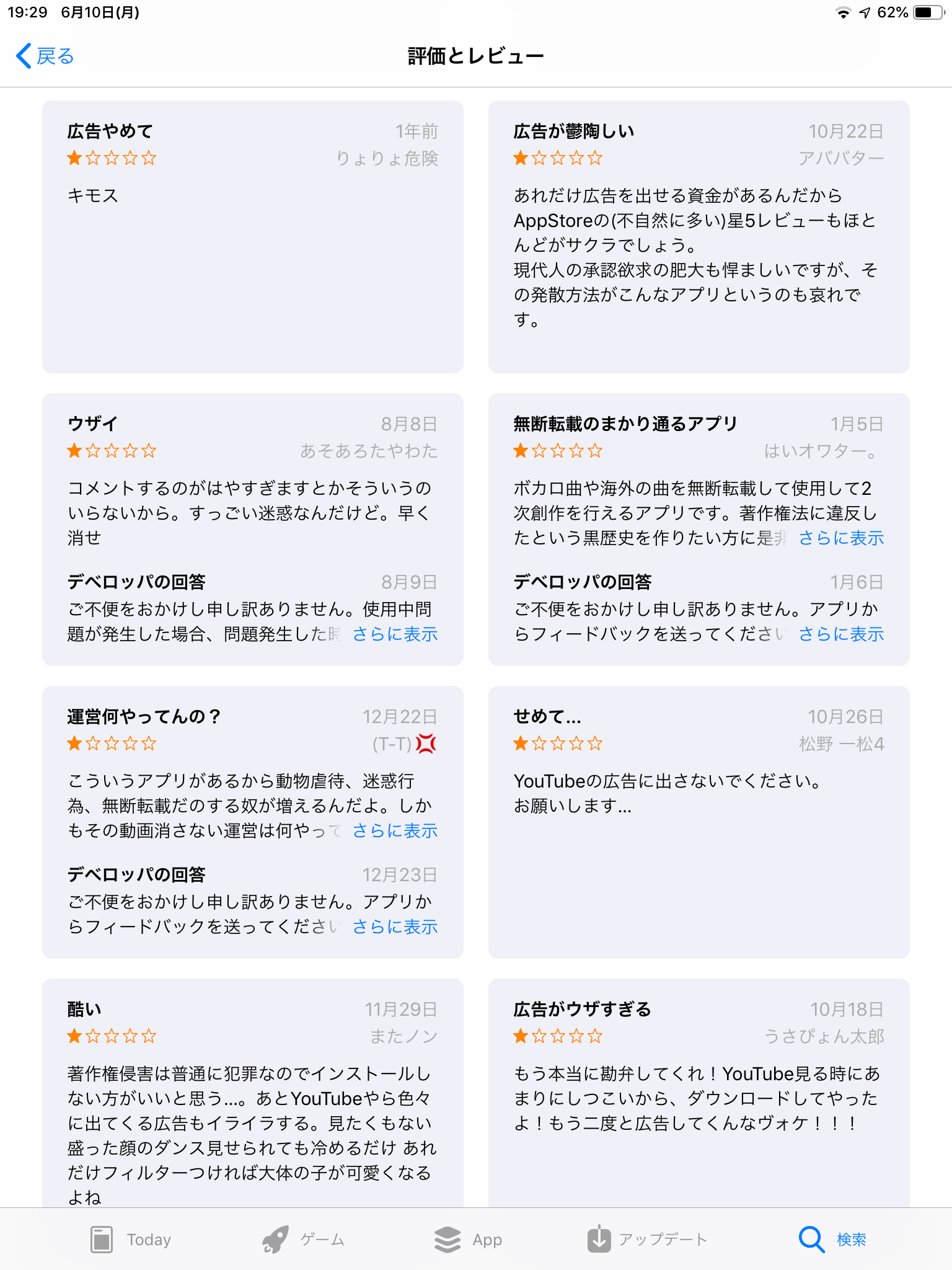The image size is (952, 1270).
Task: Open the App tab
Action: coord(468,1239)
